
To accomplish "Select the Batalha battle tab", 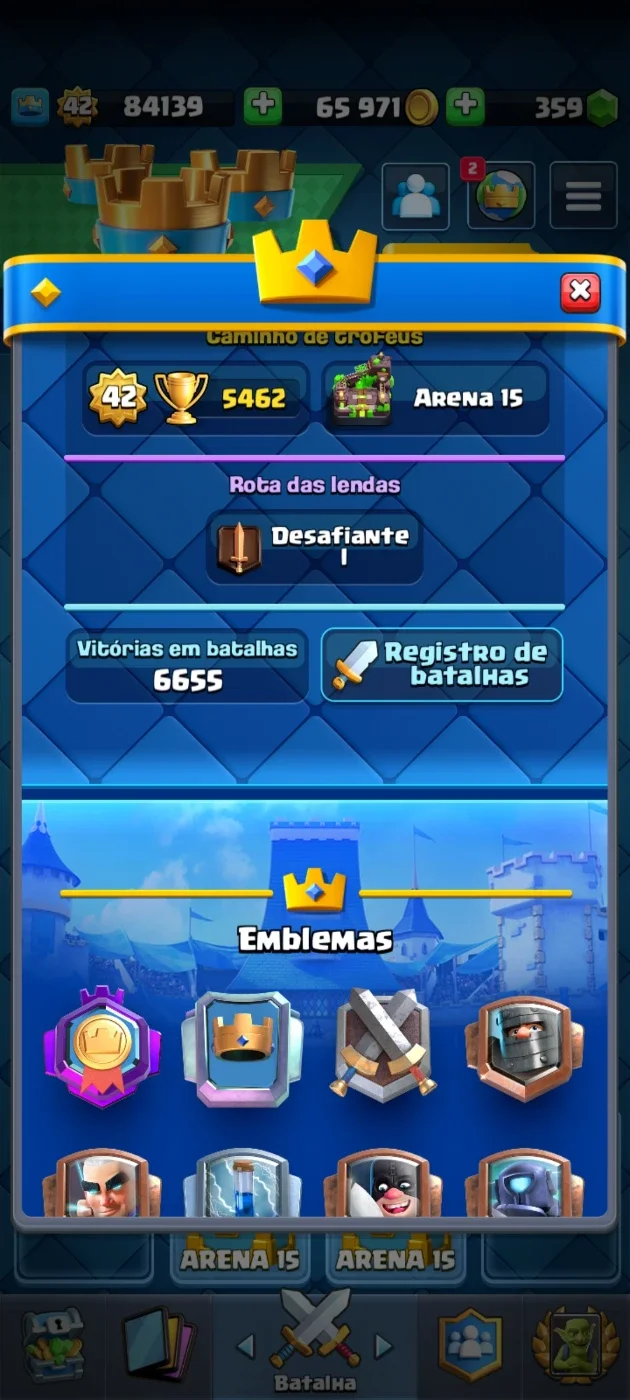I will click(315, 1345).
